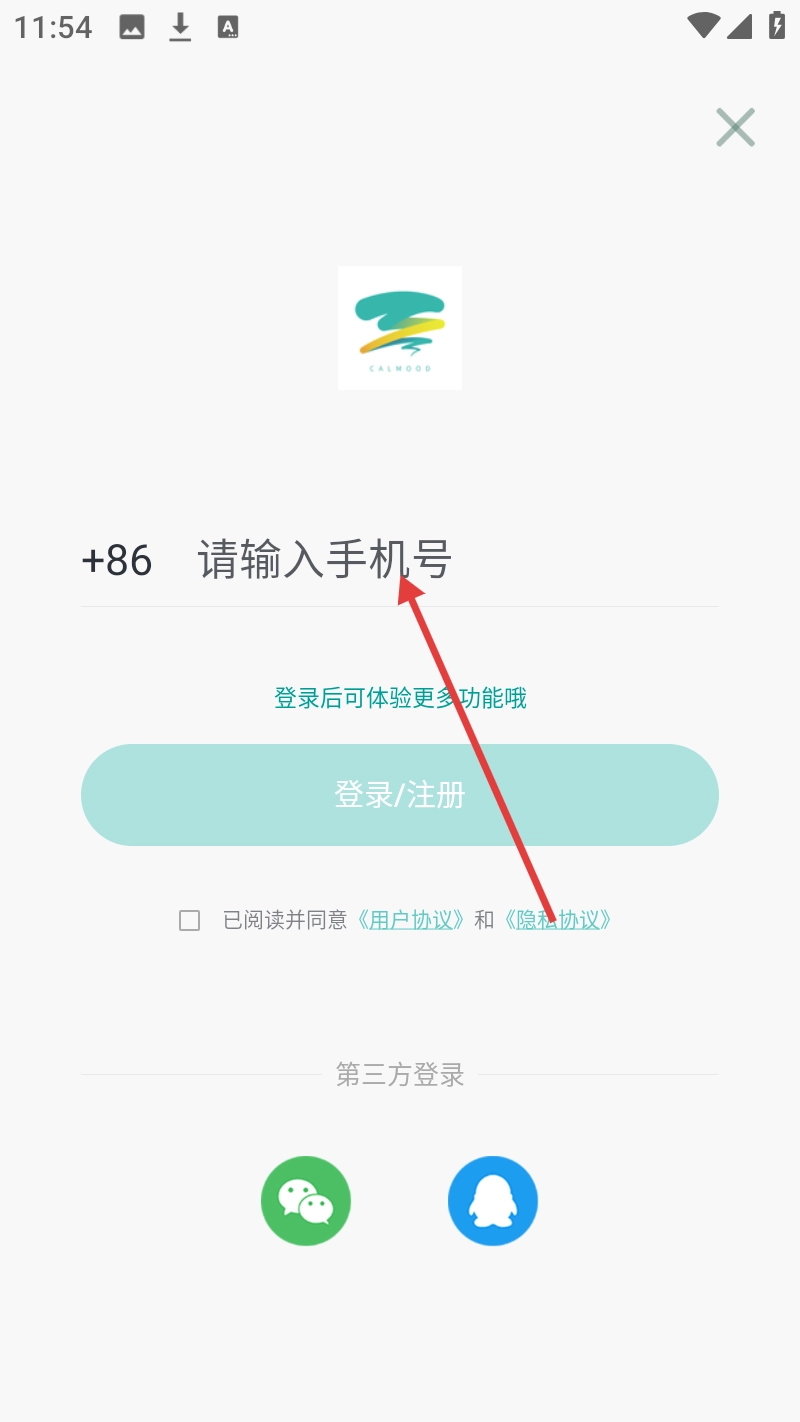Tap the 登录/注册 button

coord(400,795)
